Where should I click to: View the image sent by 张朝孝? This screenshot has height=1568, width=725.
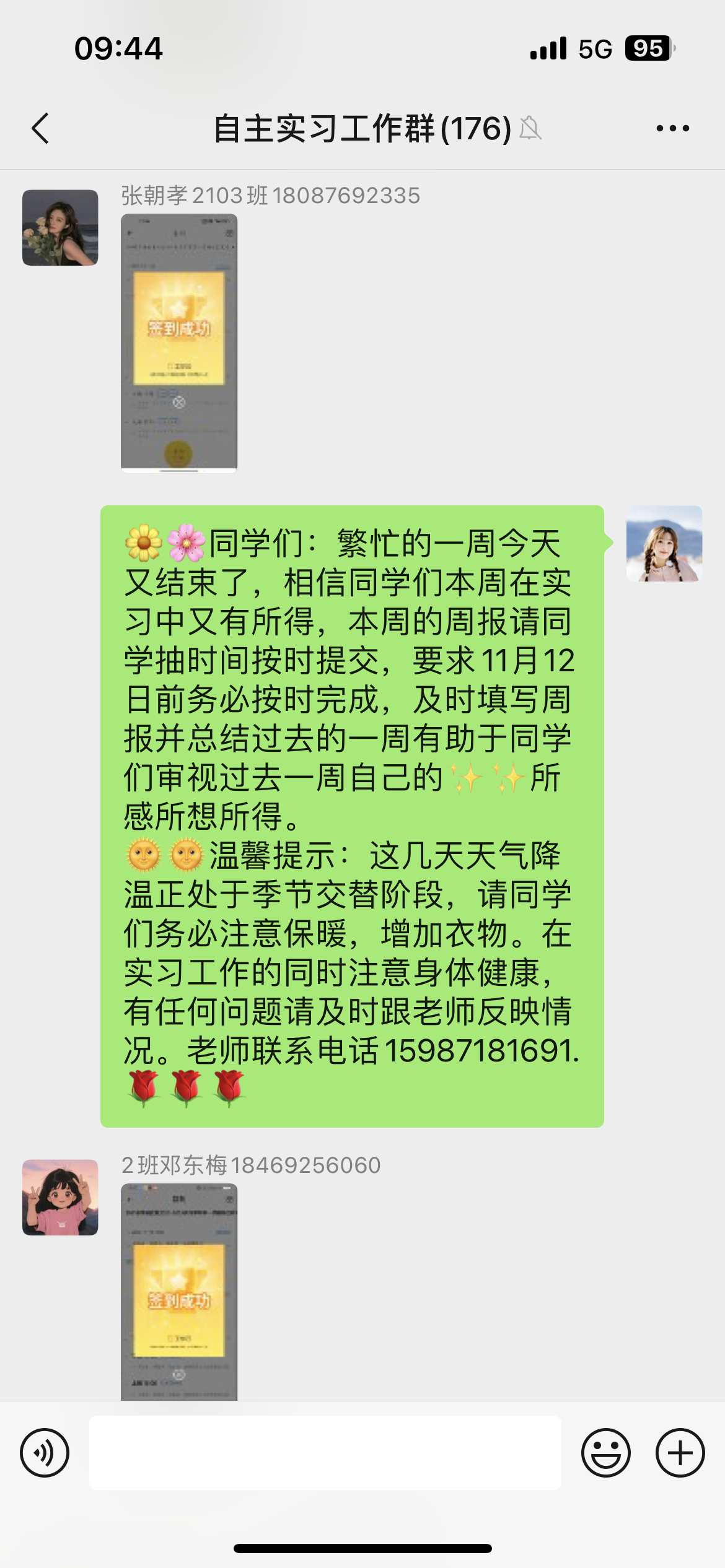click(x=179, y=343)
